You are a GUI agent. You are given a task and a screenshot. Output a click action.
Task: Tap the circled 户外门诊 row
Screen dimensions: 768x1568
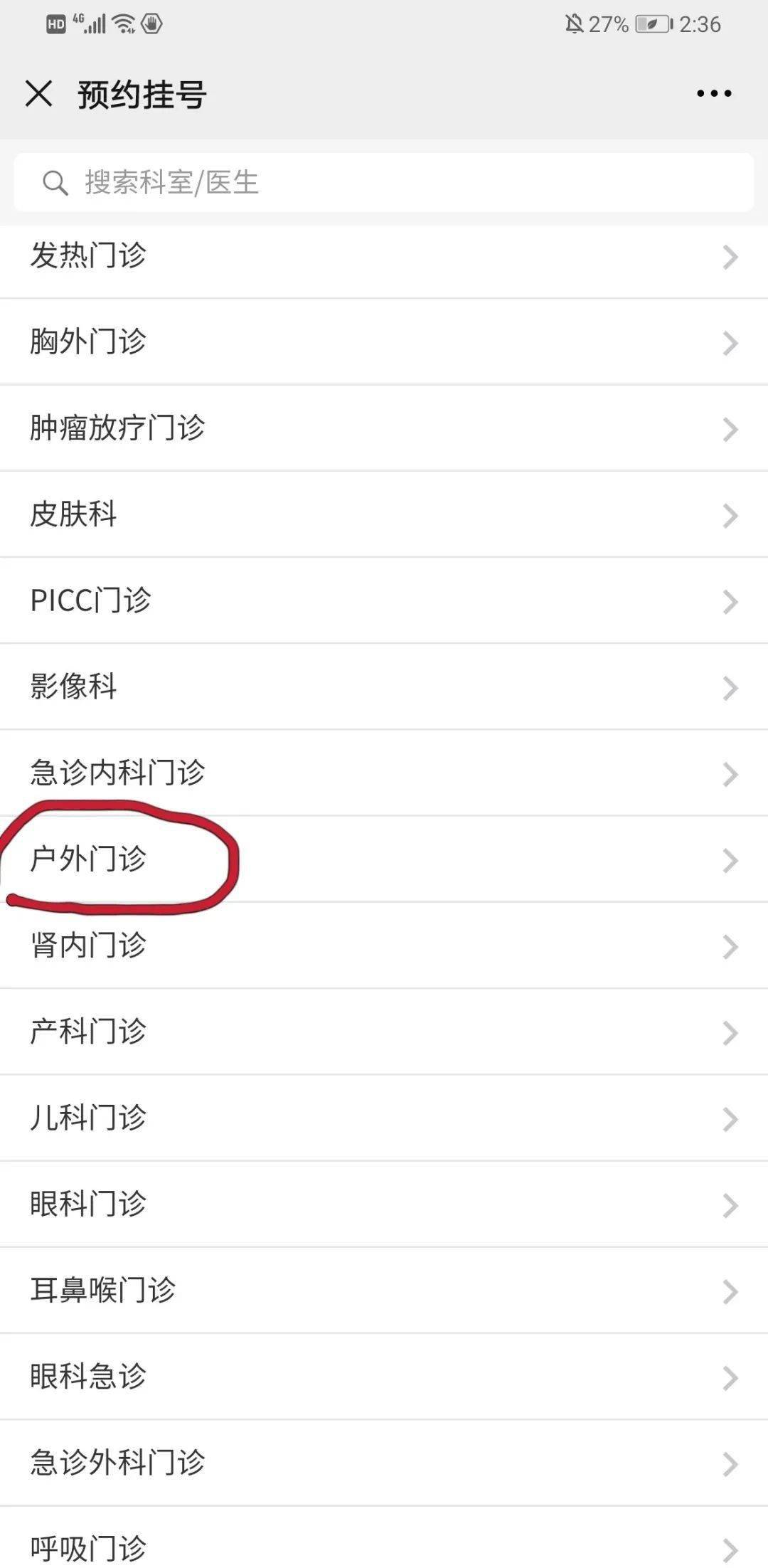[384, 859]
